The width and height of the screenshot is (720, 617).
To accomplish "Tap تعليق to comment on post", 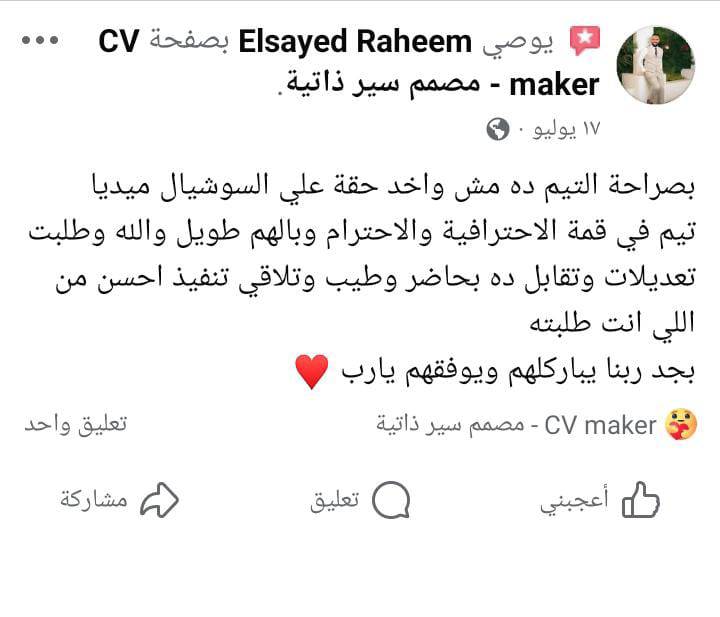I will pyautogui.click(x=361, y=501).
